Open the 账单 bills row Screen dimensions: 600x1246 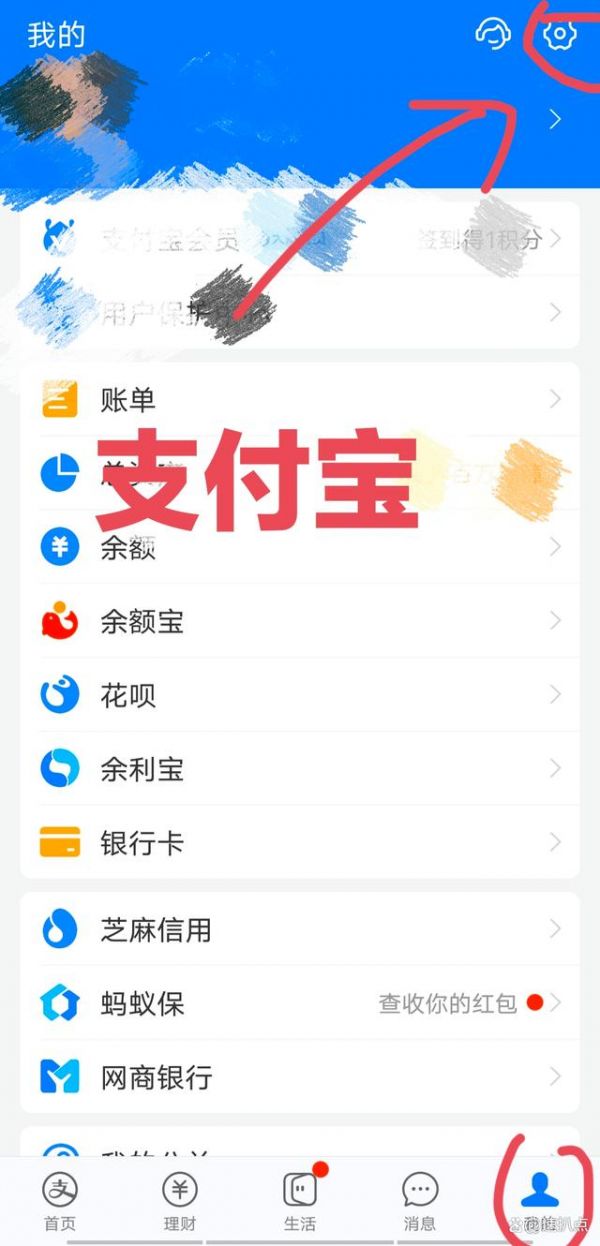pyautogui.click(x=300, y=400)
